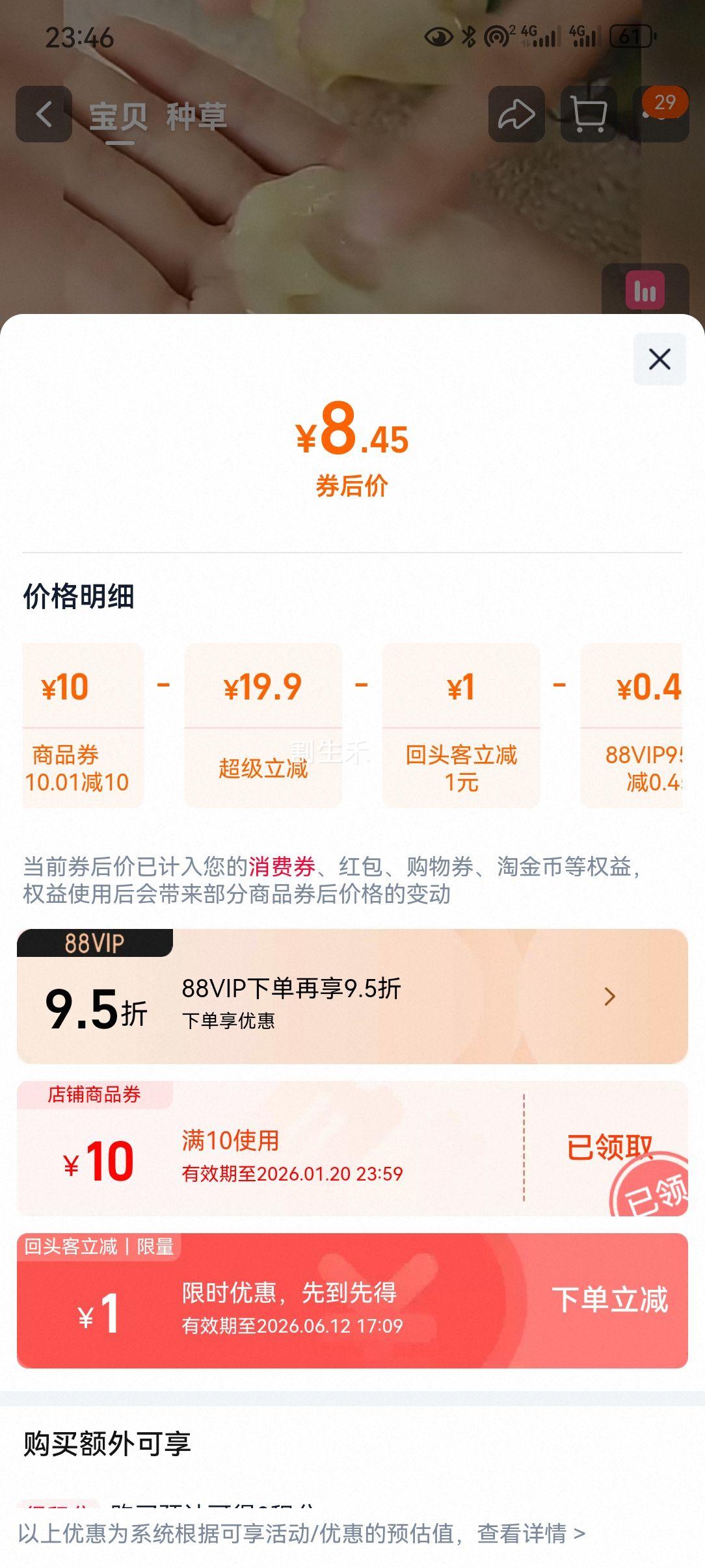This screenshot has height=1568, width=705.
Task: Switch to the 宝贝 tab
Action: coord(117,114)
